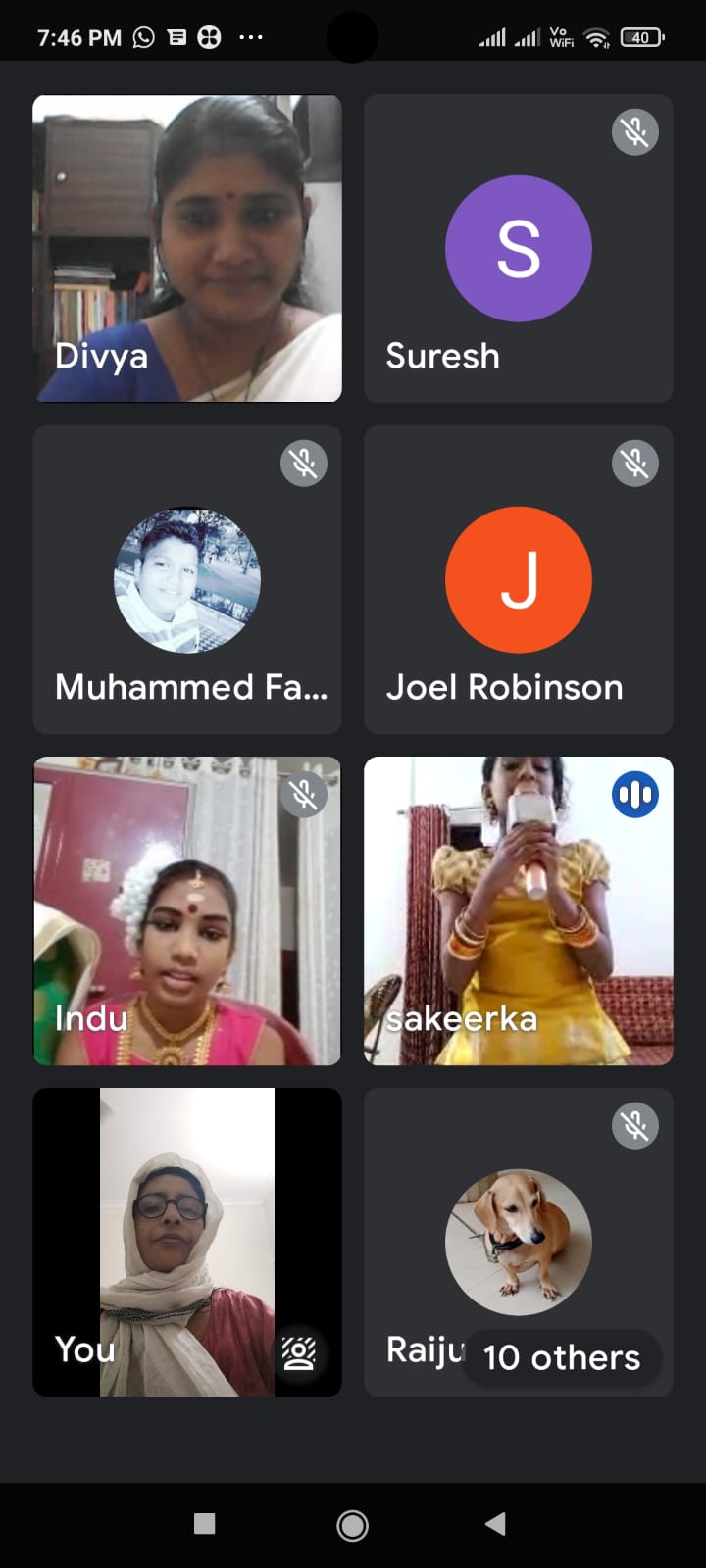Open Divya's video tile
Screen dimensions: 706x1568
187,248
